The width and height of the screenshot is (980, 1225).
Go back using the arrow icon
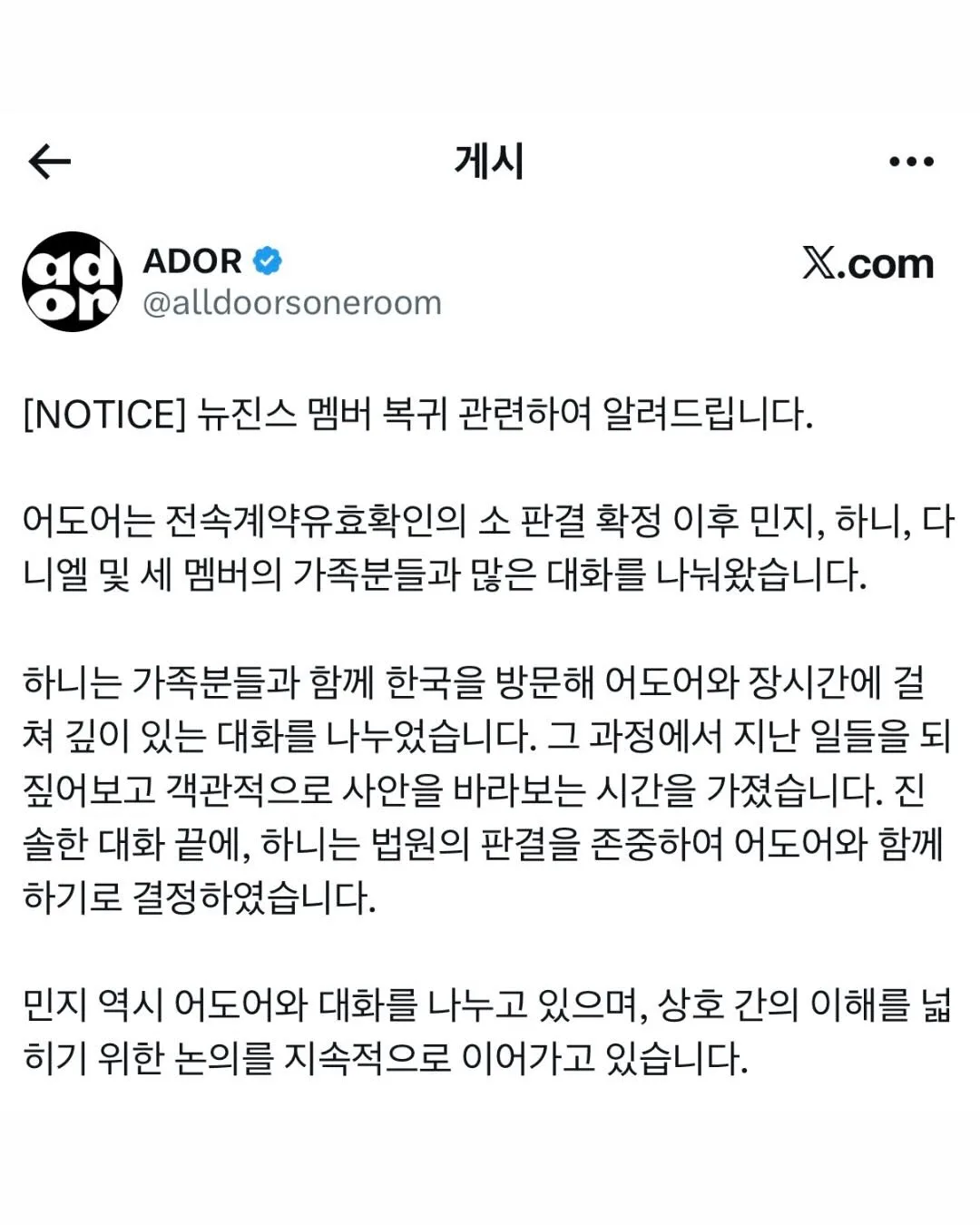coord(50,162)
